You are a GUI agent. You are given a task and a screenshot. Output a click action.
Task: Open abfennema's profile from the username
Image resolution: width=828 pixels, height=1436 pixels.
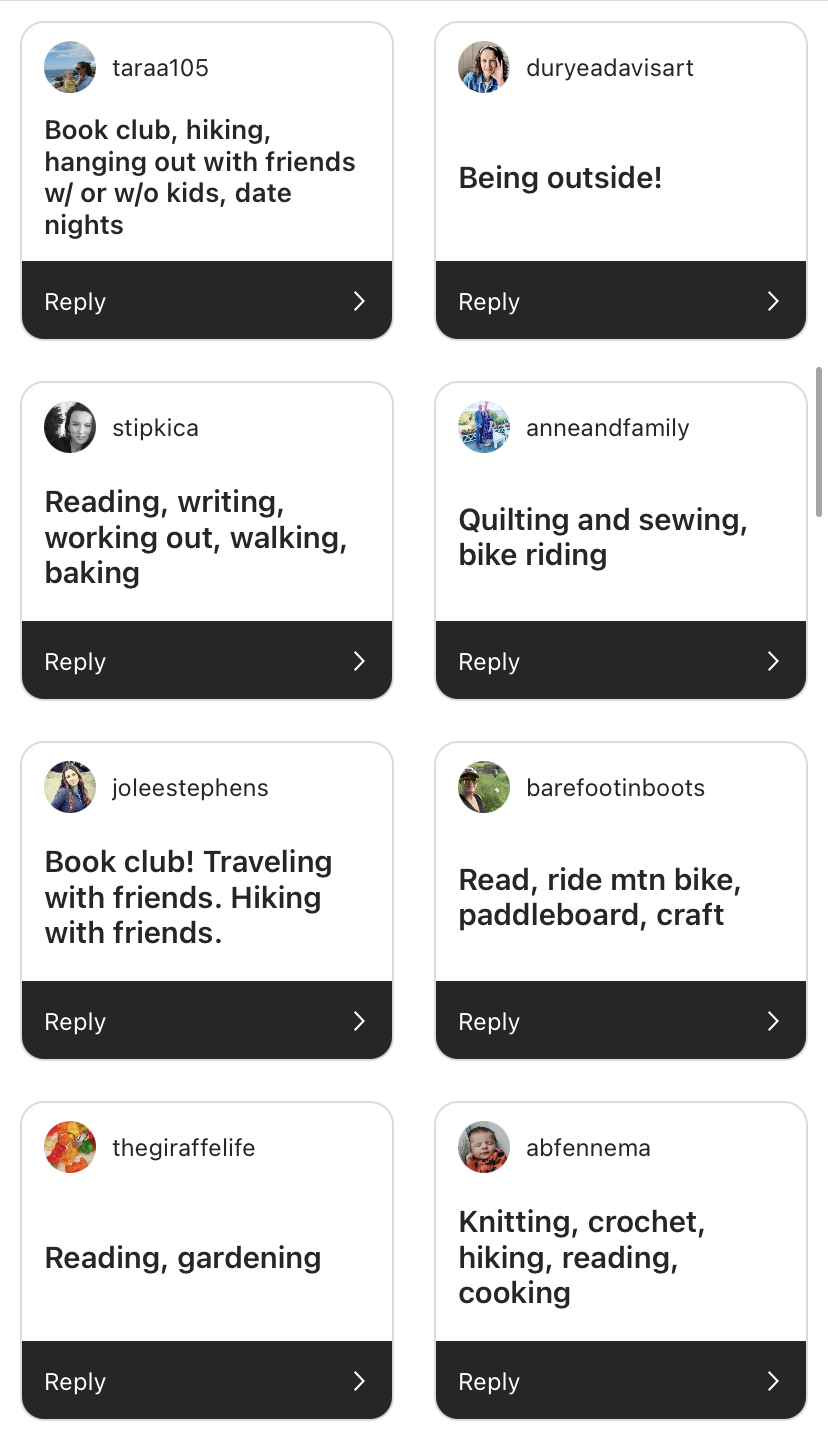pos(588,1148)
